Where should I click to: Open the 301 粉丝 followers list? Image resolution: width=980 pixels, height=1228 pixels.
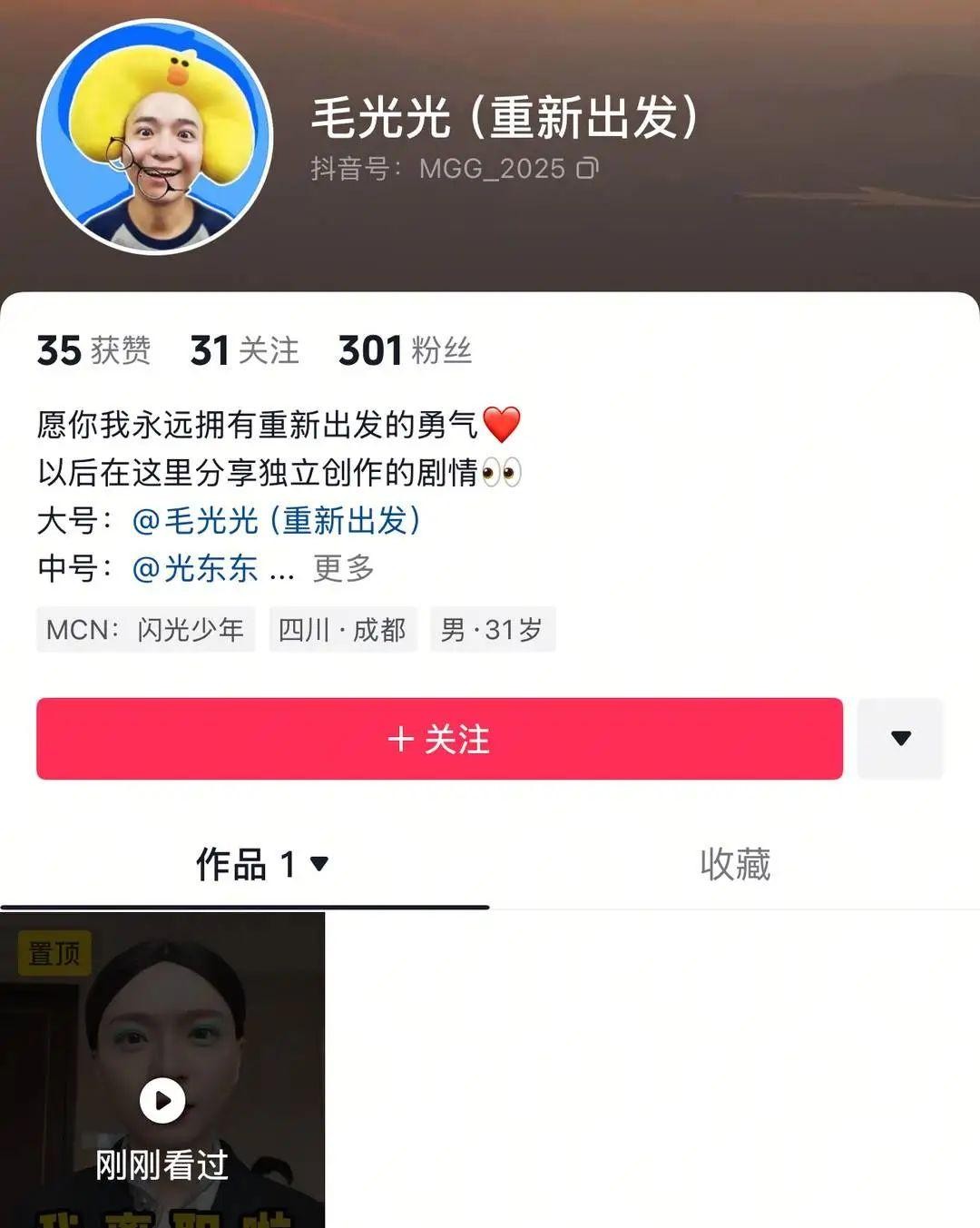(405, 350)
